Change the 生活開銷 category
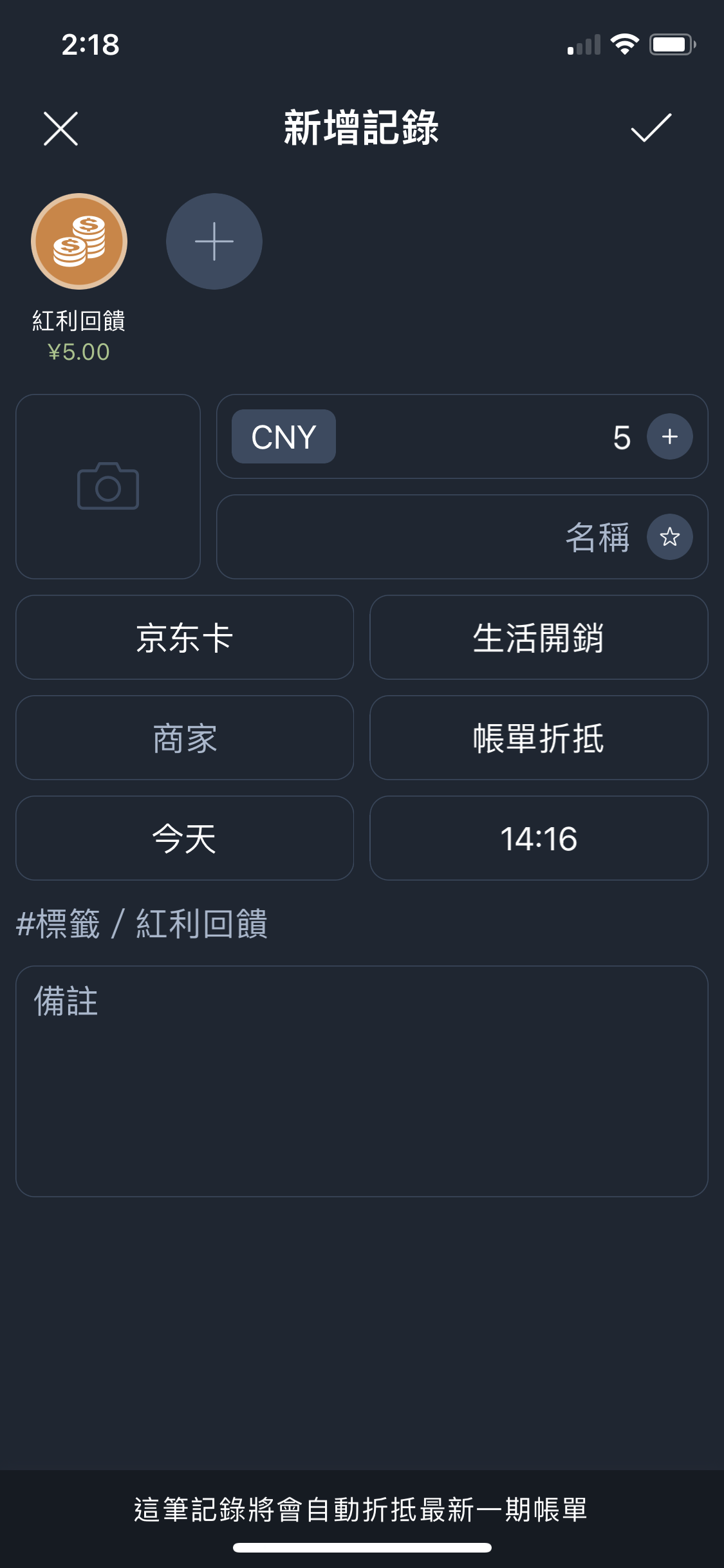Image resolution: width=724 pixels, height=1568 pixels. pos(539,637)
